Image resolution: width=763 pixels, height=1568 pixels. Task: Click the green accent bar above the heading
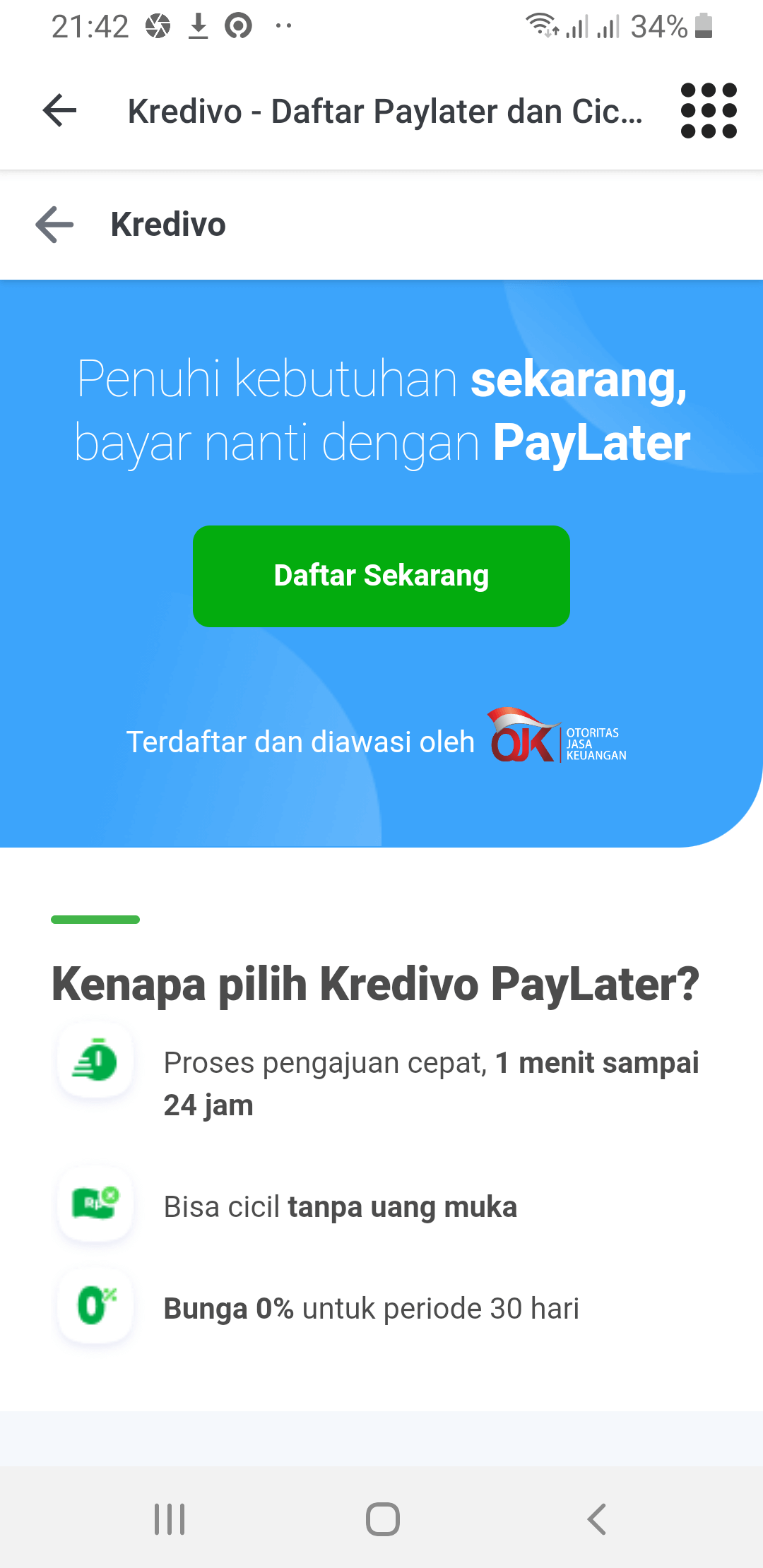coord(95,919)
